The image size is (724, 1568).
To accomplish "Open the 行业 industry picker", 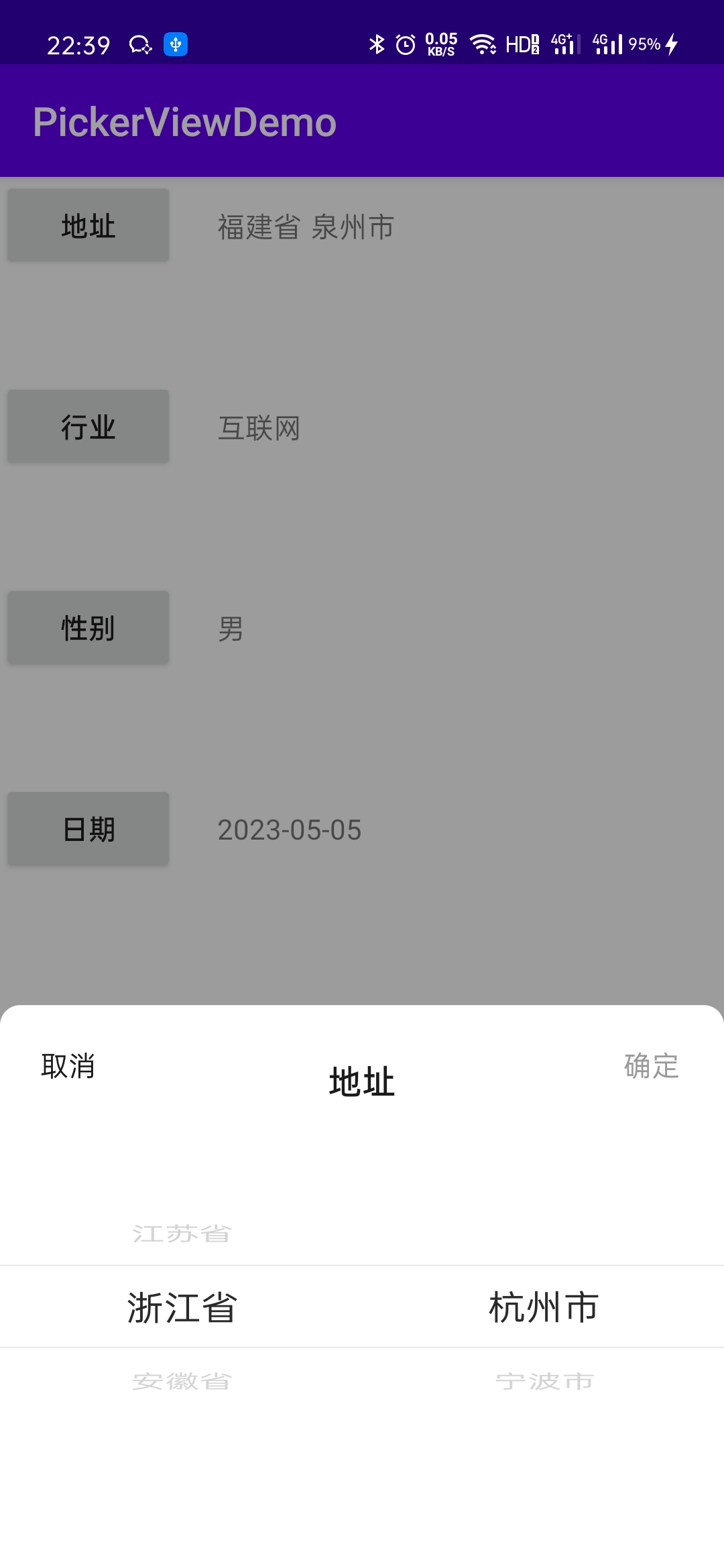I will (87, 426).
